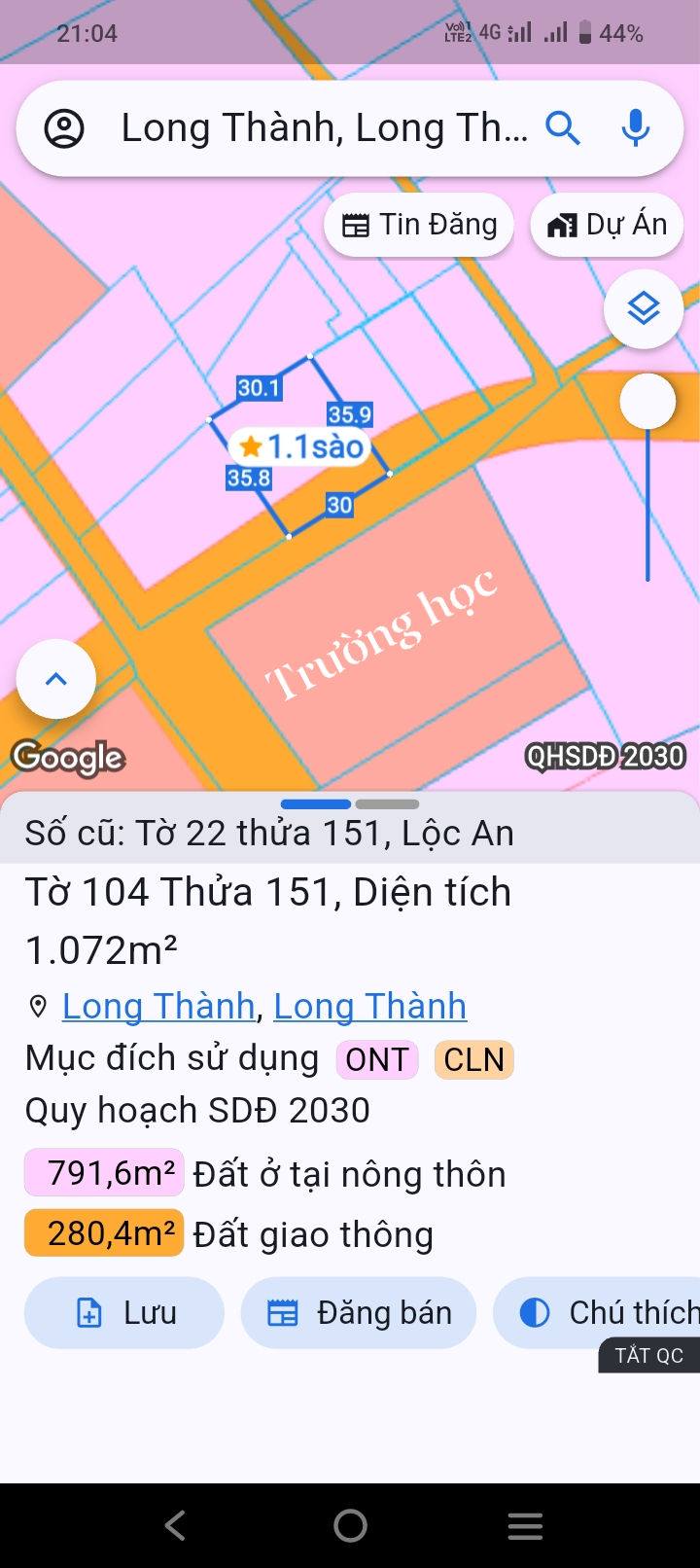This screenshot has width=700, height=1568.
Task: Tap the CLN land-use tag
Action: pyautogui.click(x=473, y=1059)
